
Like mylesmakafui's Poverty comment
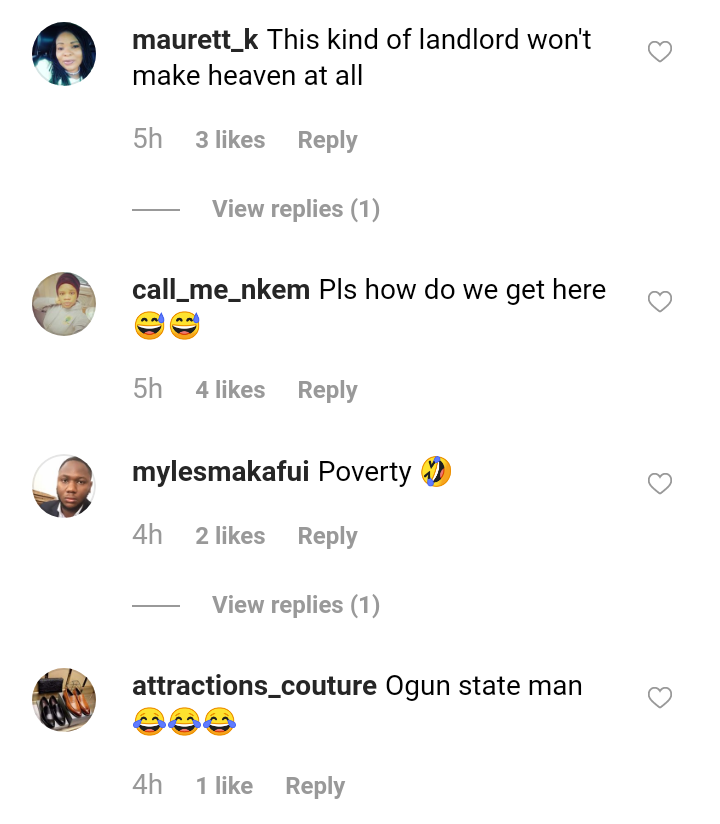pyautogui.click(x=660, y=484)
